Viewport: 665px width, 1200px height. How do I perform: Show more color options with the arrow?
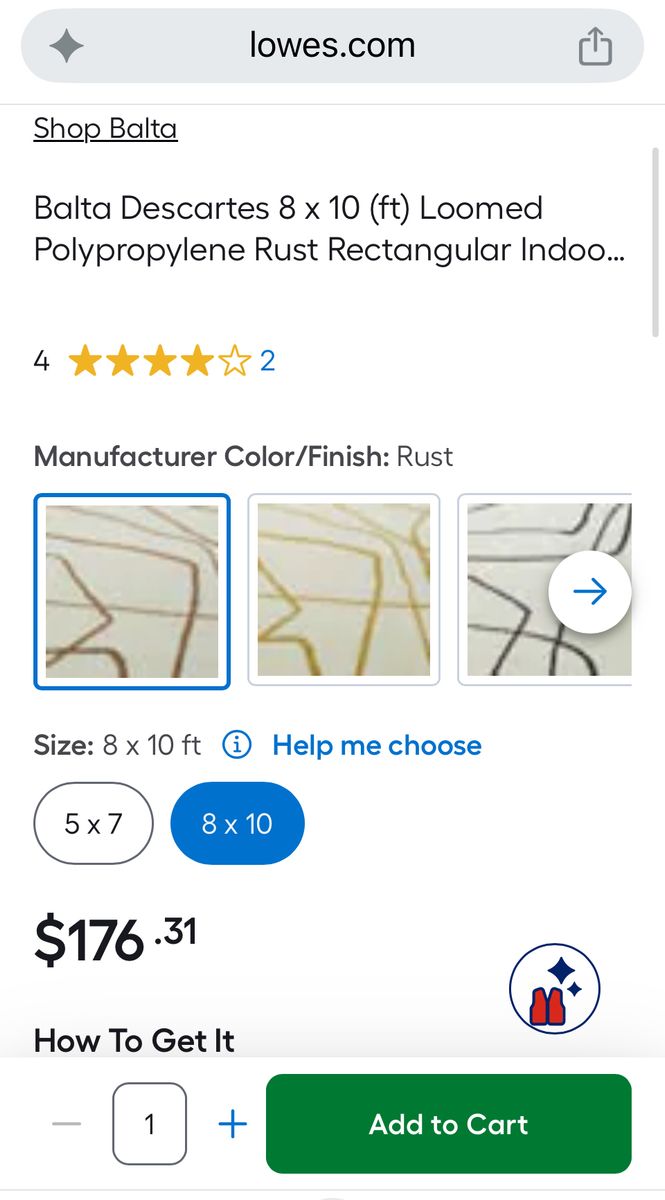pos(590,592)
